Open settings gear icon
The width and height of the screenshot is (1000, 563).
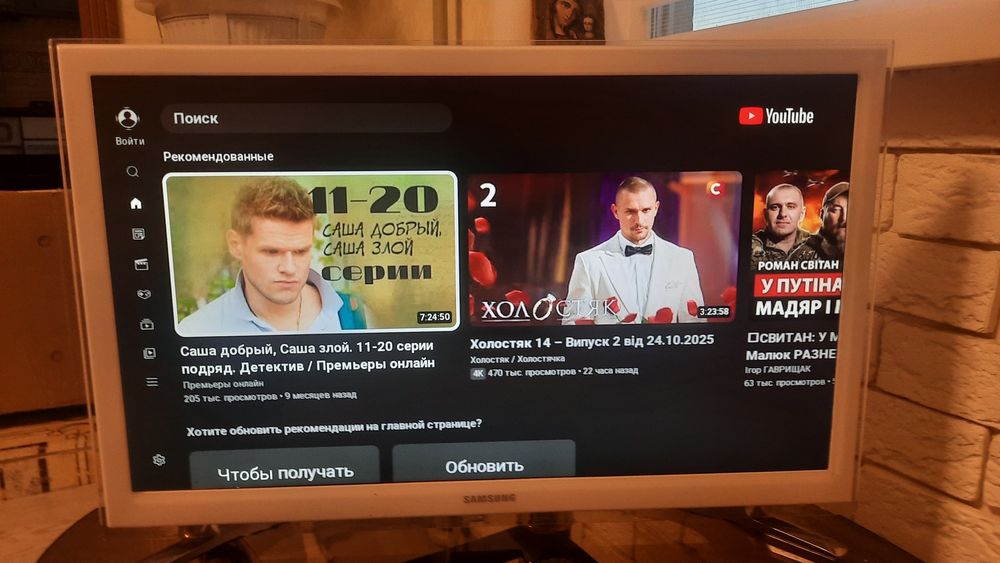tap(158, 459)
